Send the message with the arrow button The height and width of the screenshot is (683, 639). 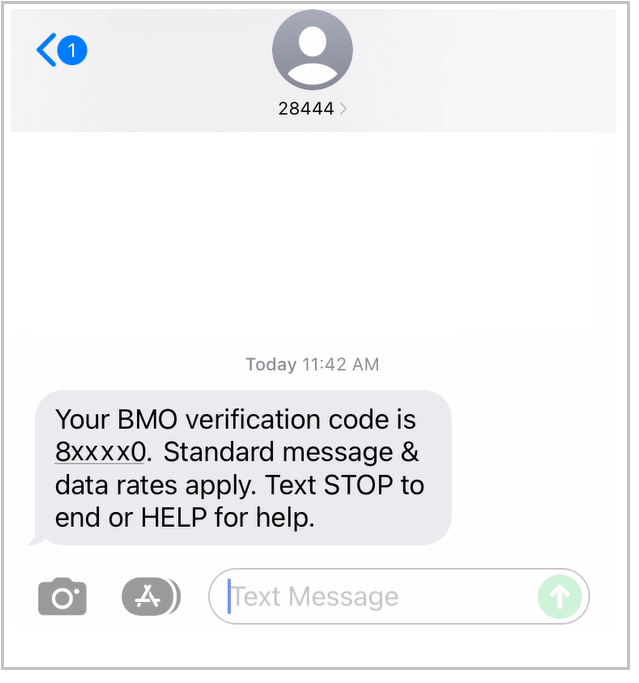coord(560,597)
